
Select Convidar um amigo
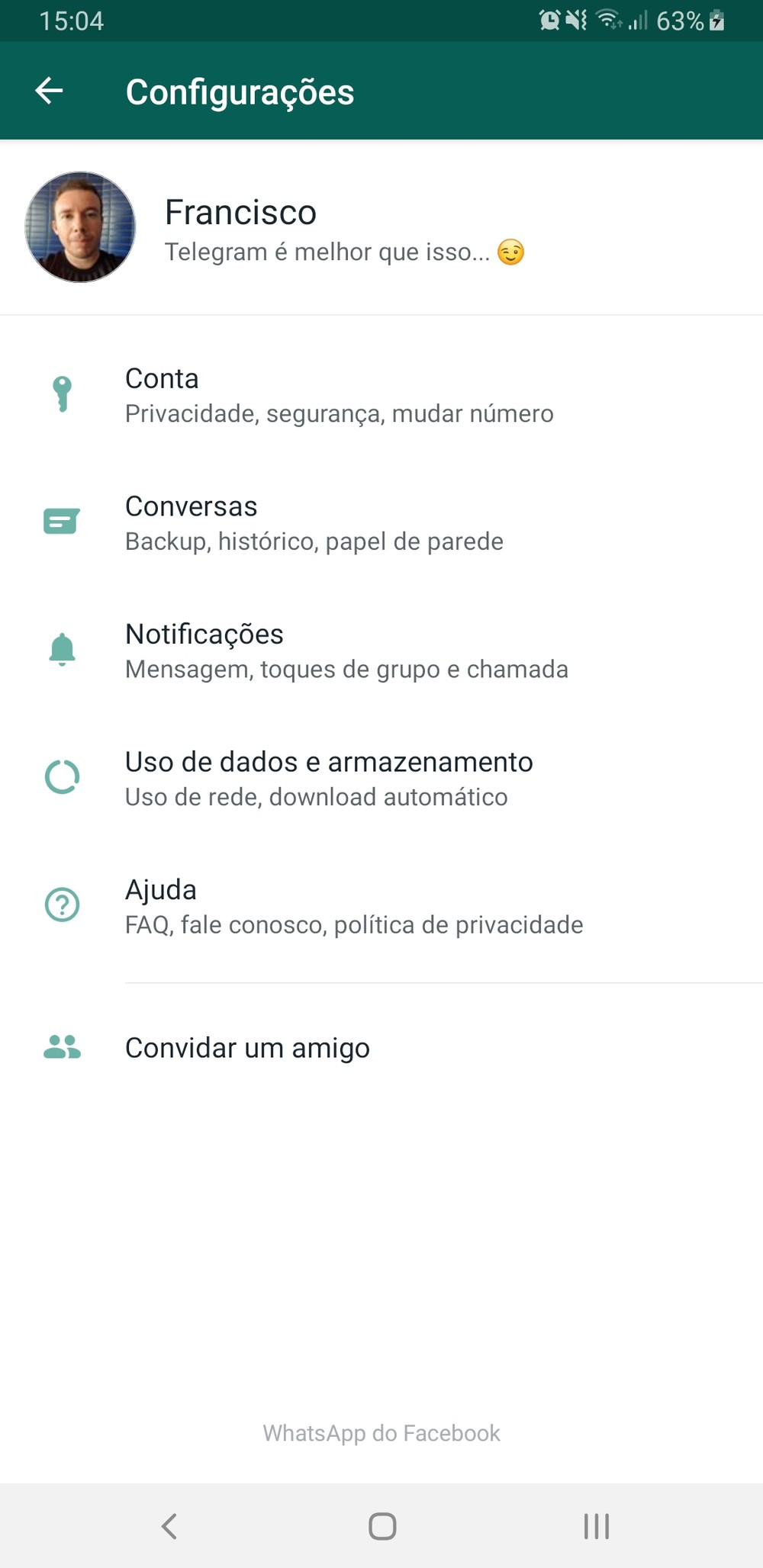(247, 1048)
